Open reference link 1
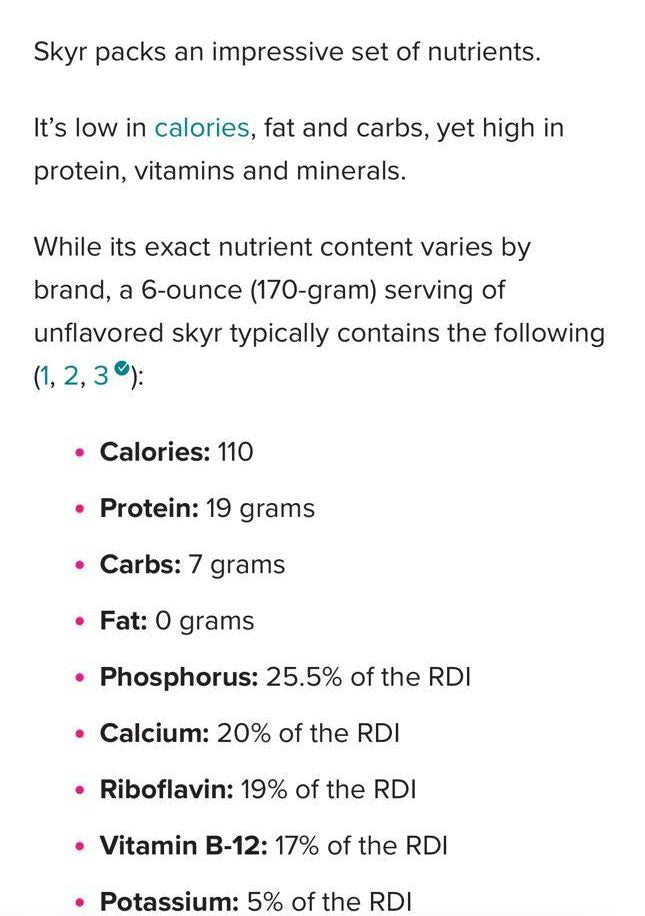 pos(44,377)
